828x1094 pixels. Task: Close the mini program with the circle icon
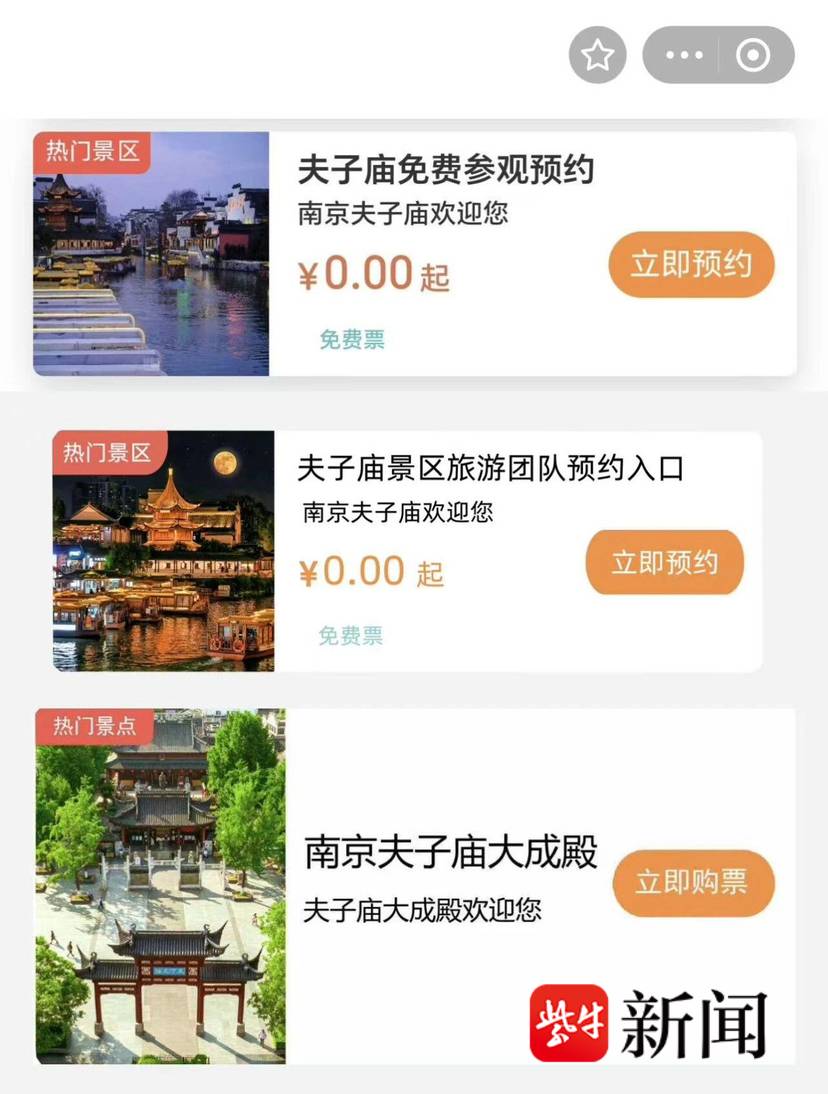coord(754,55)
